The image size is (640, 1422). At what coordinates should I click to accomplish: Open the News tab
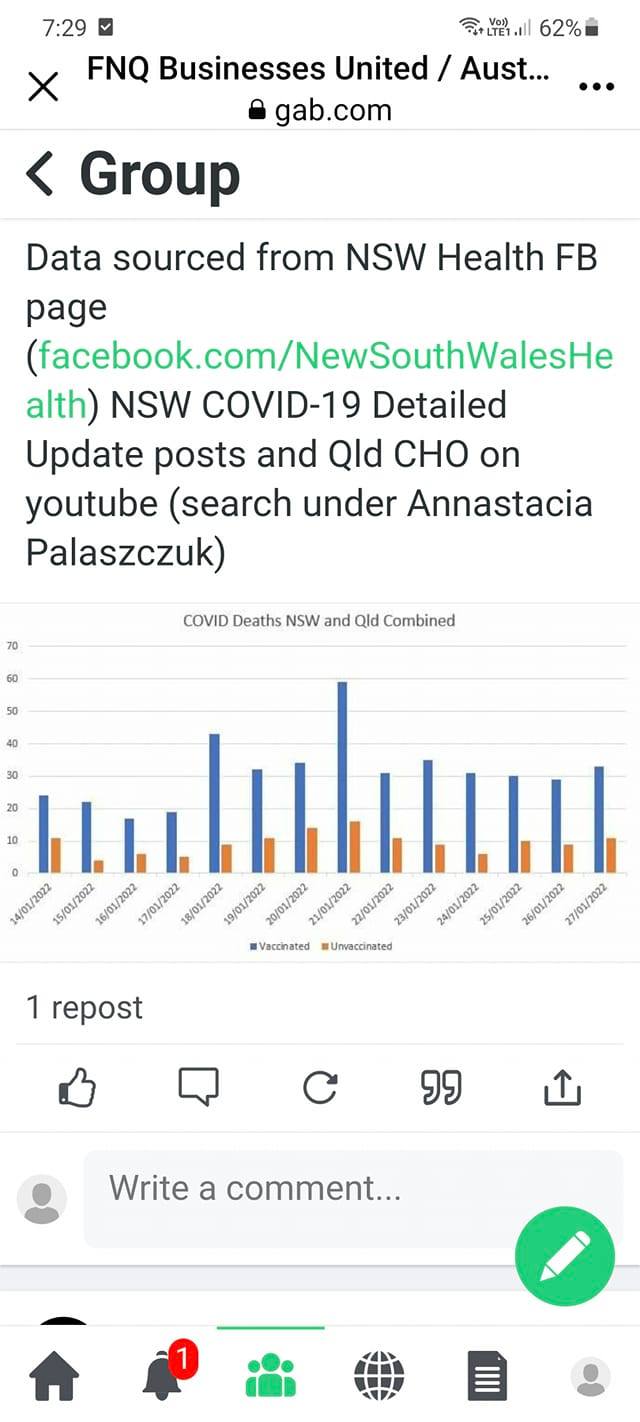pyautogui.click(x=488, y=1376)
